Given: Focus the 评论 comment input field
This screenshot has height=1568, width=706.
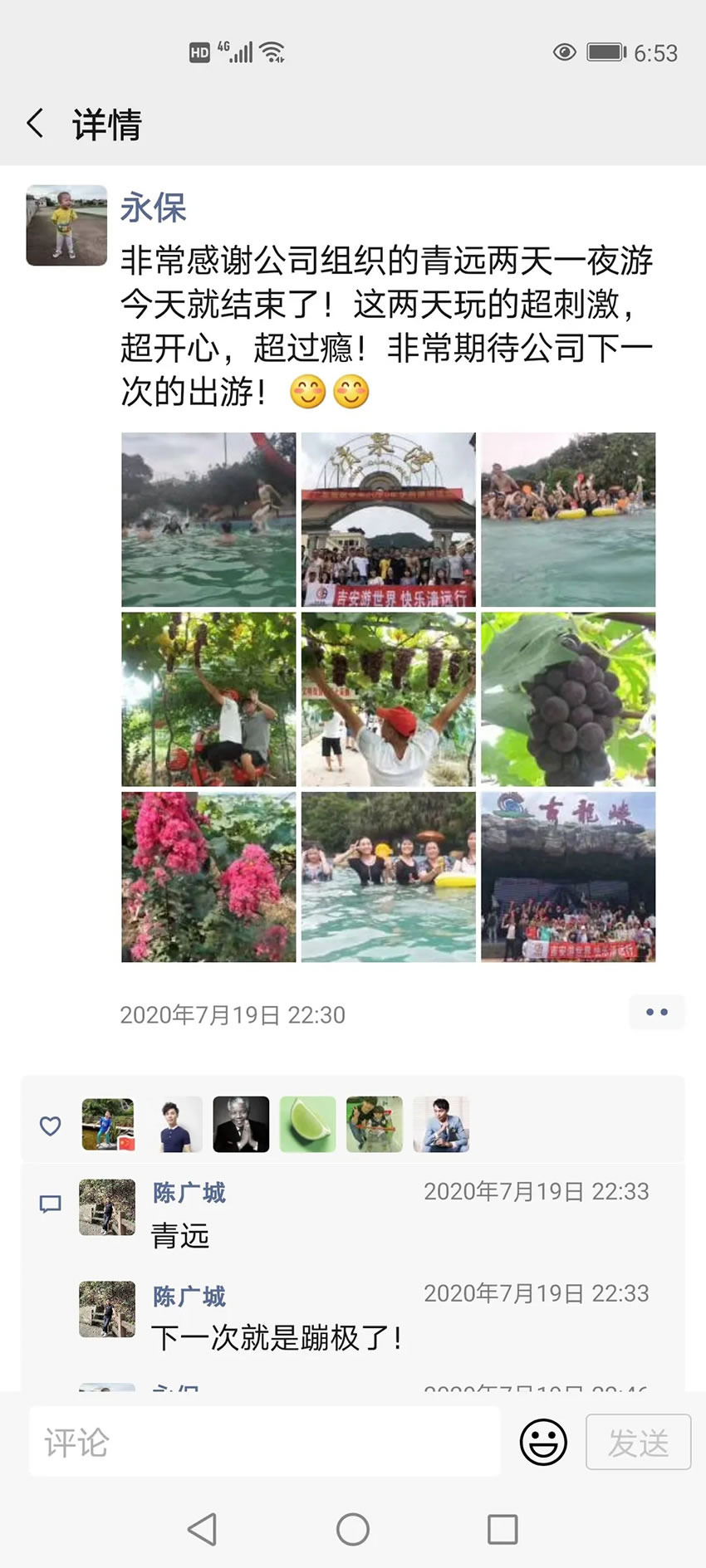Looking at the screenshot, I should click(264, 1442).
